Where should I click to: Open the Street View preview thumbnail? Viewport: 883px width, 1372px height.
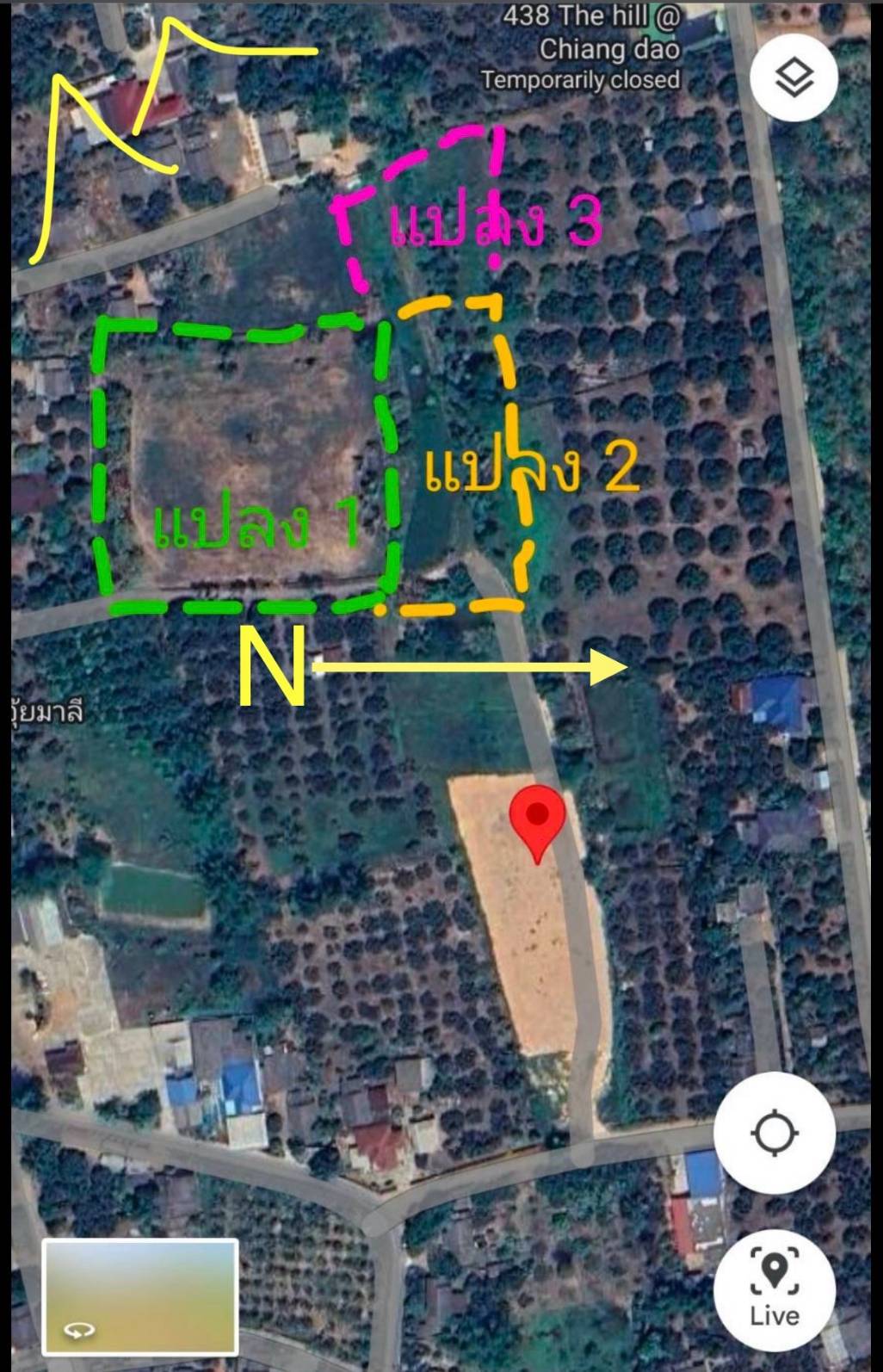(140, 1296)
